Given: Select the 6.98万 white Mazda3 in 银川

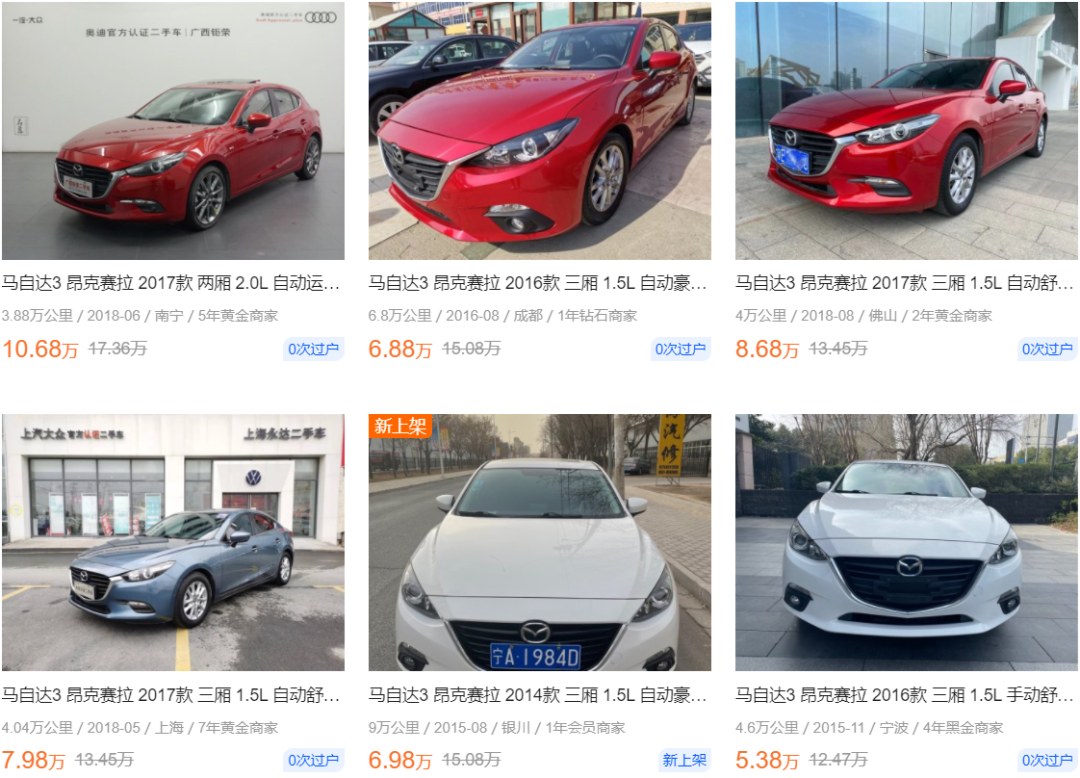Looking at the screenshot, I should point(540,543).
